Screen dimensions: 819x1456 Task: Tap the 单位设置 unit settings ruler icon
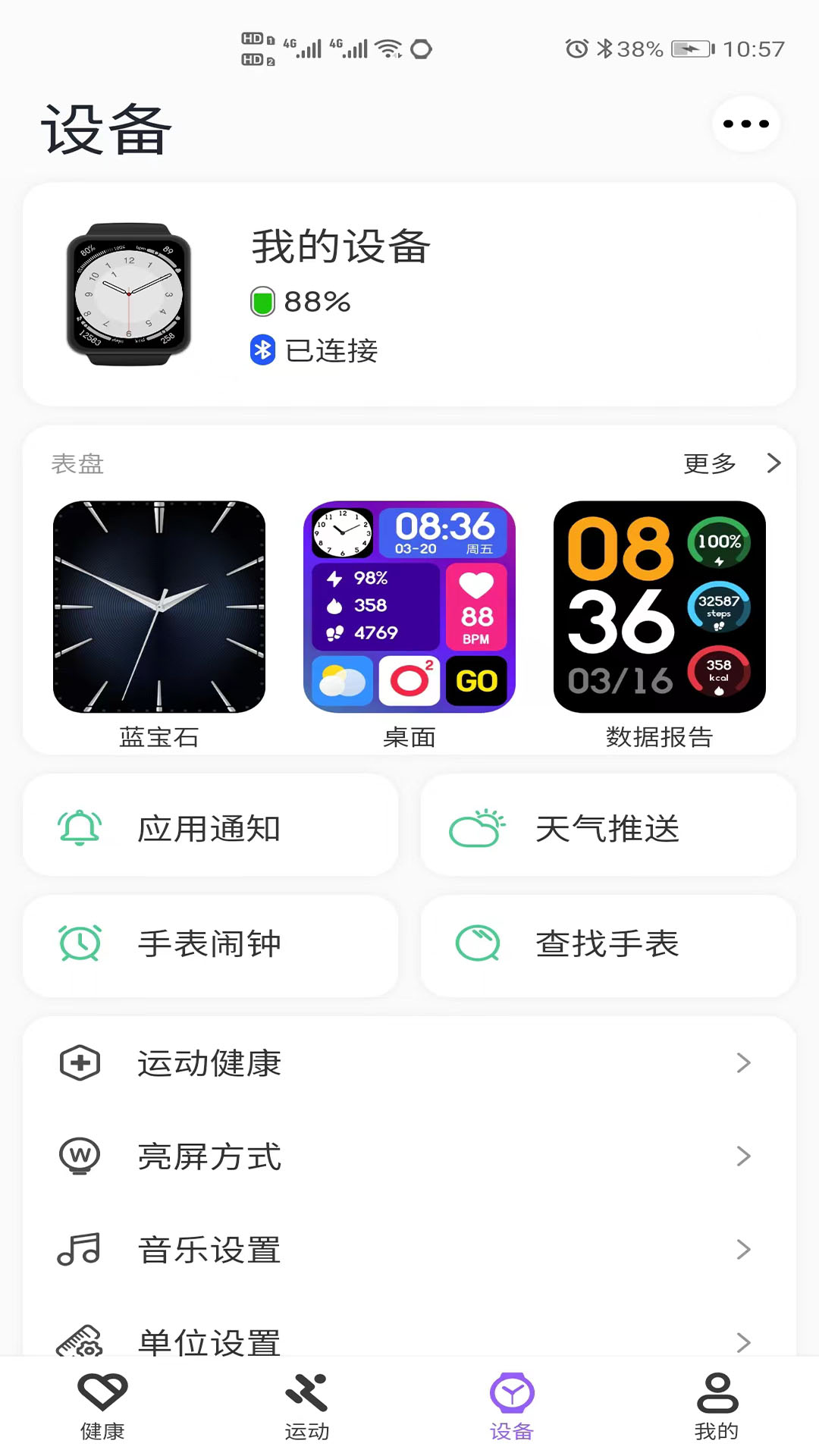tap(78, 1341)
